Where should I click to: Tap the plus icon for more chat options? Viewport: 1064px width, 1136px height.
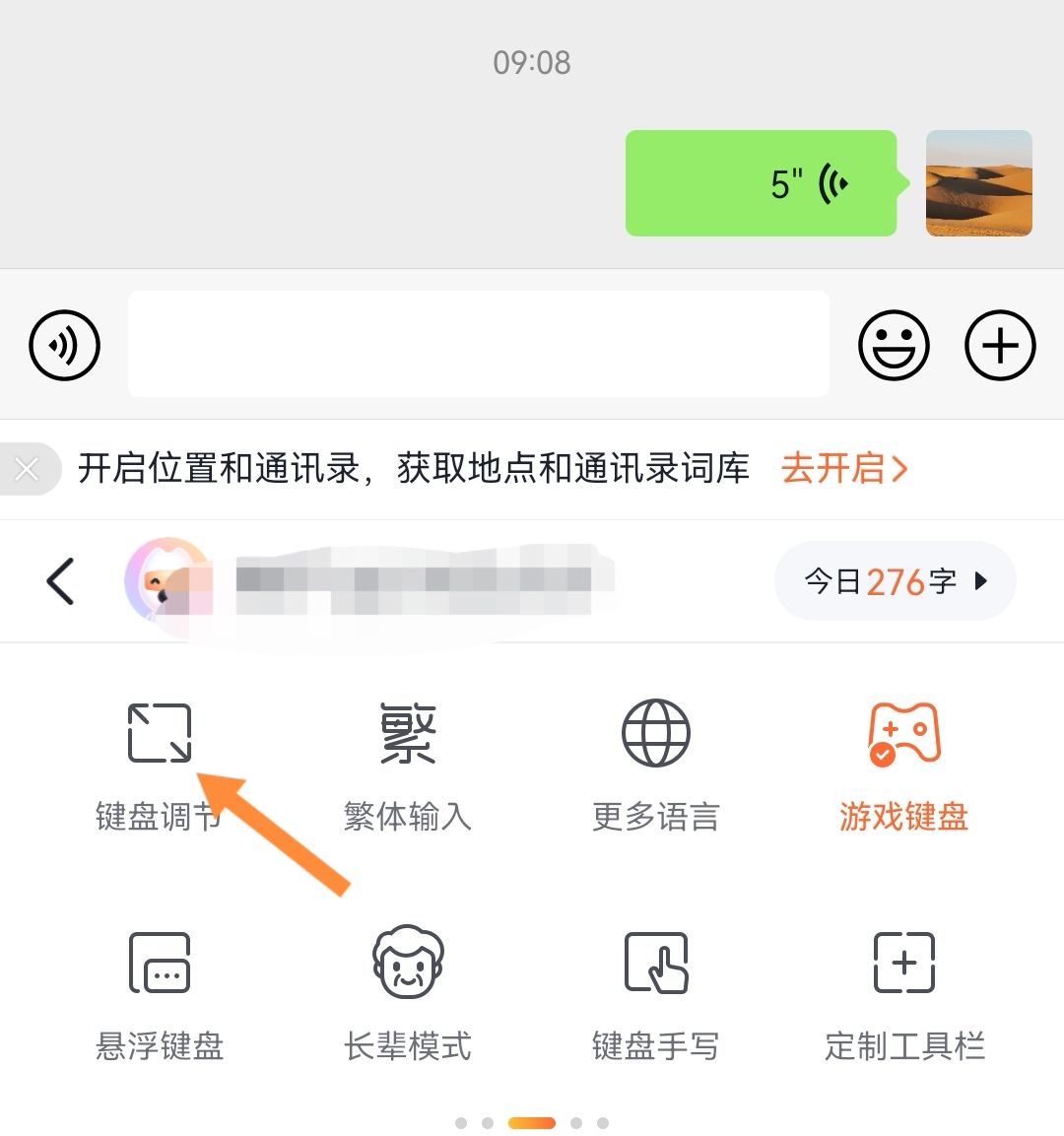1000,345
